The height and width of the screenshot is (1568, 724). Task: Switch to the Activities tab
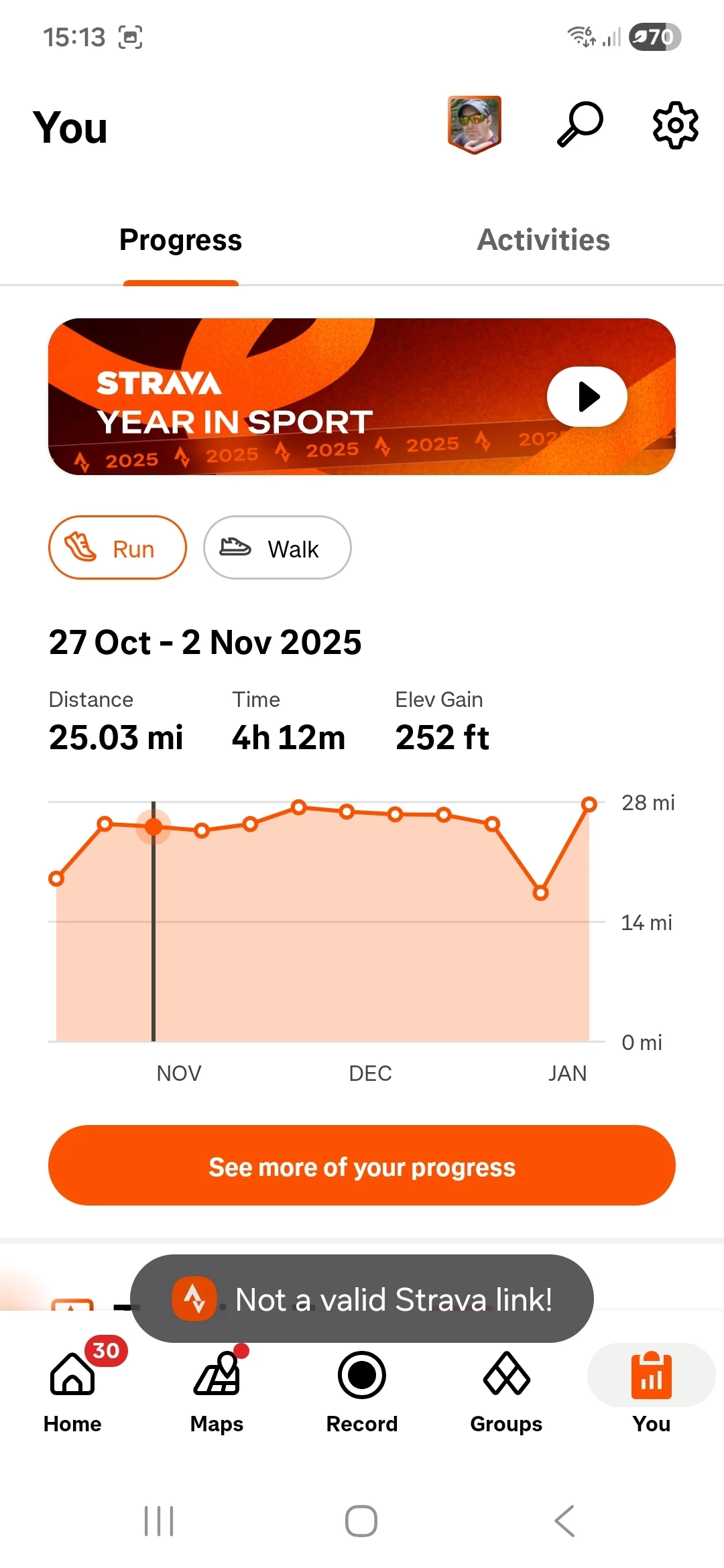(x=543, y=240)
